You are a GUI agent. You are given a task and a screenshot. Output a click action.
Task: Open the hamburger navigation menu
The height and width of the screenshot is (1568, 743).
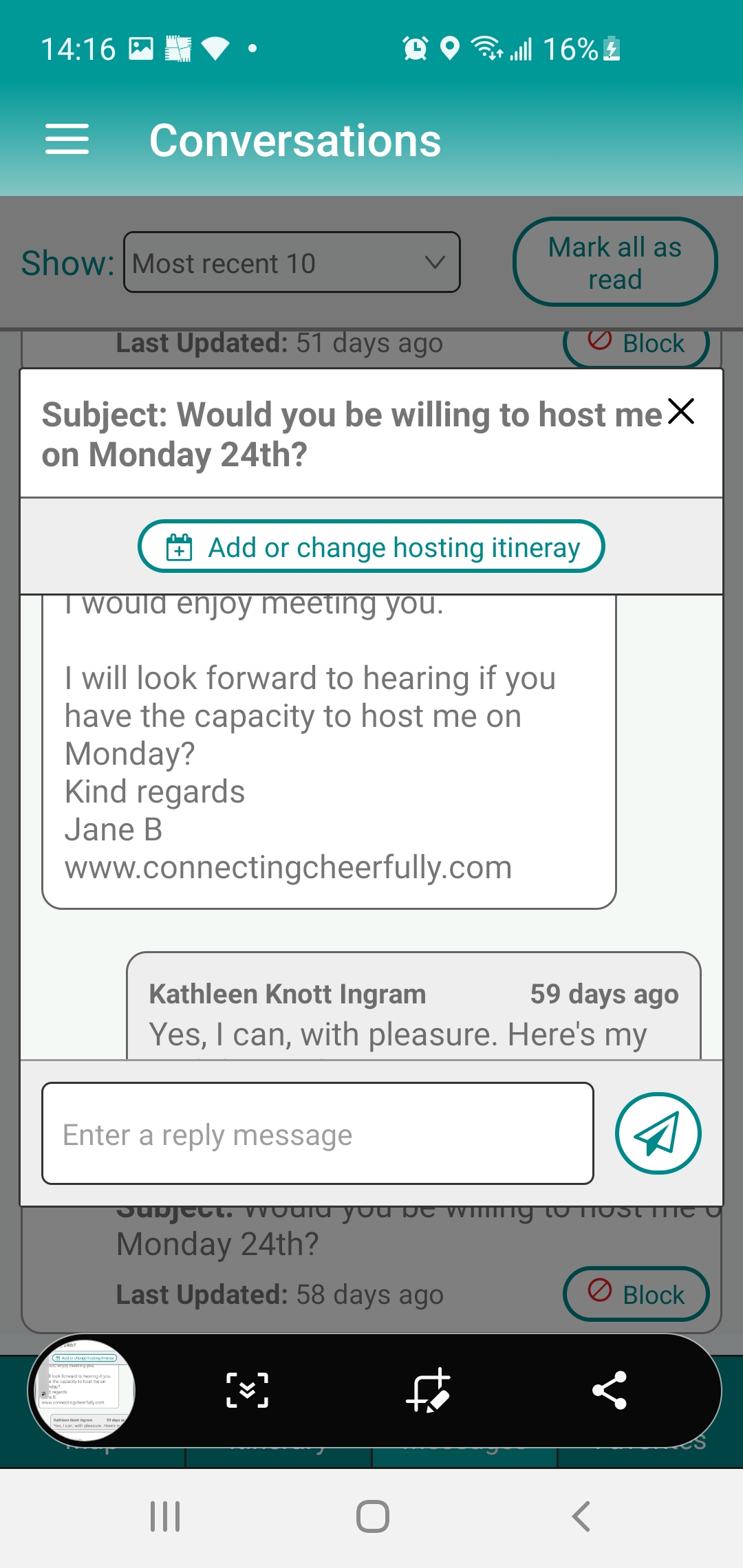point(67,140)
